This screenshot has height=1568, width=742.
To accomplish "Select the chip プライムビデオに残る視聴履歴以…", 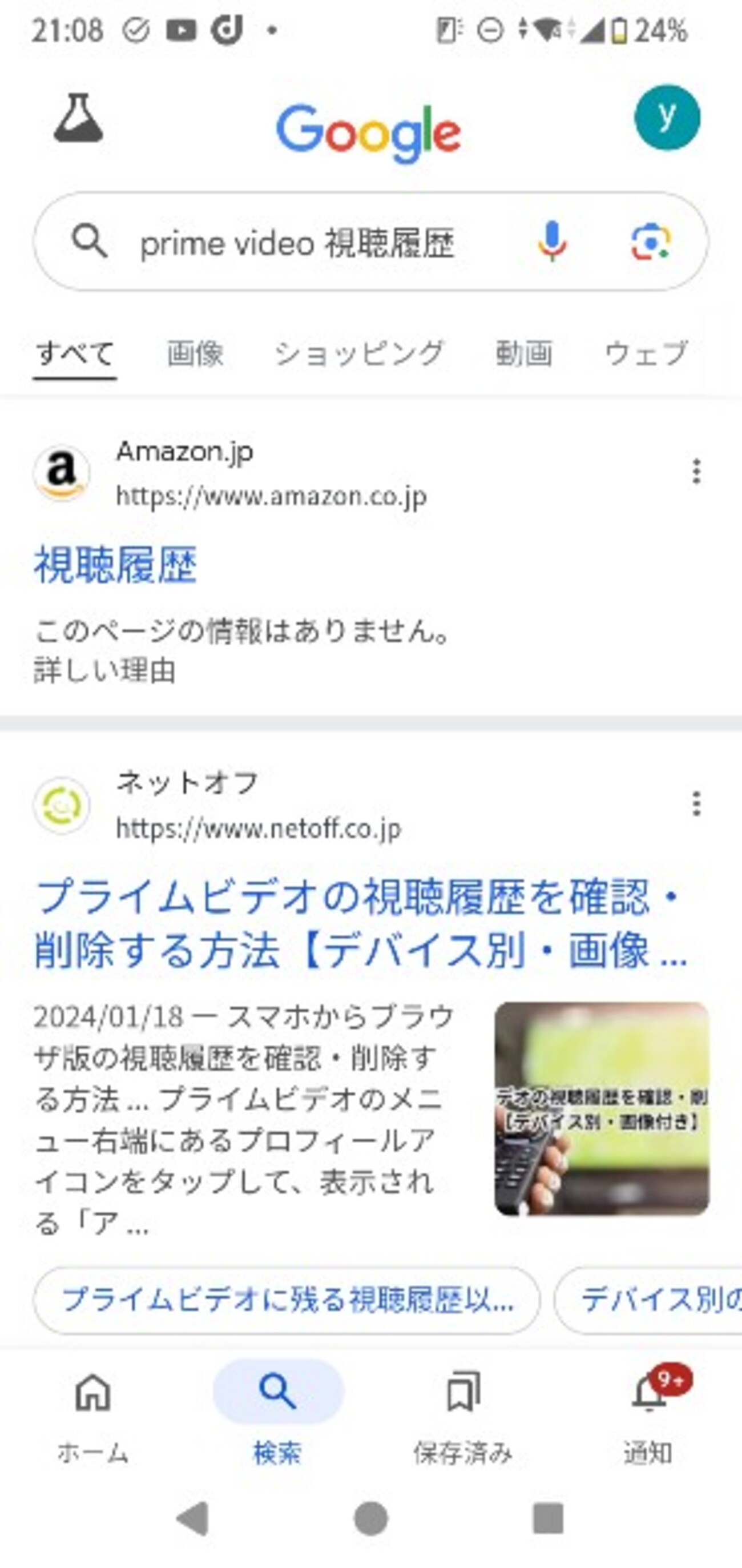I will pos(287,1300).
